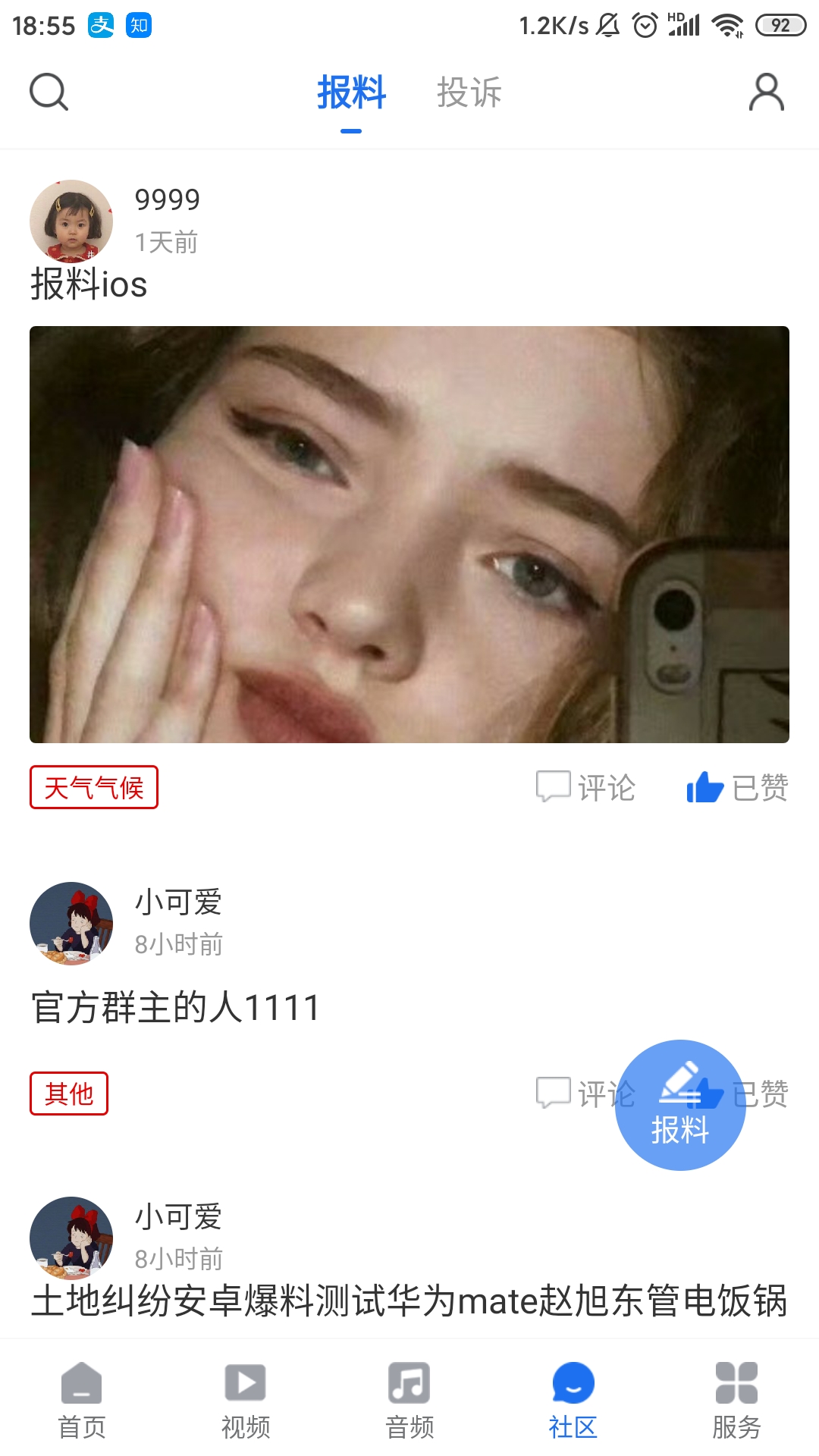Image resolution: width=819 pixels, height=1456 pixels.
Task: Switch to the 投诉 tab
Action: pyautogui.click(x=469, y=93)
